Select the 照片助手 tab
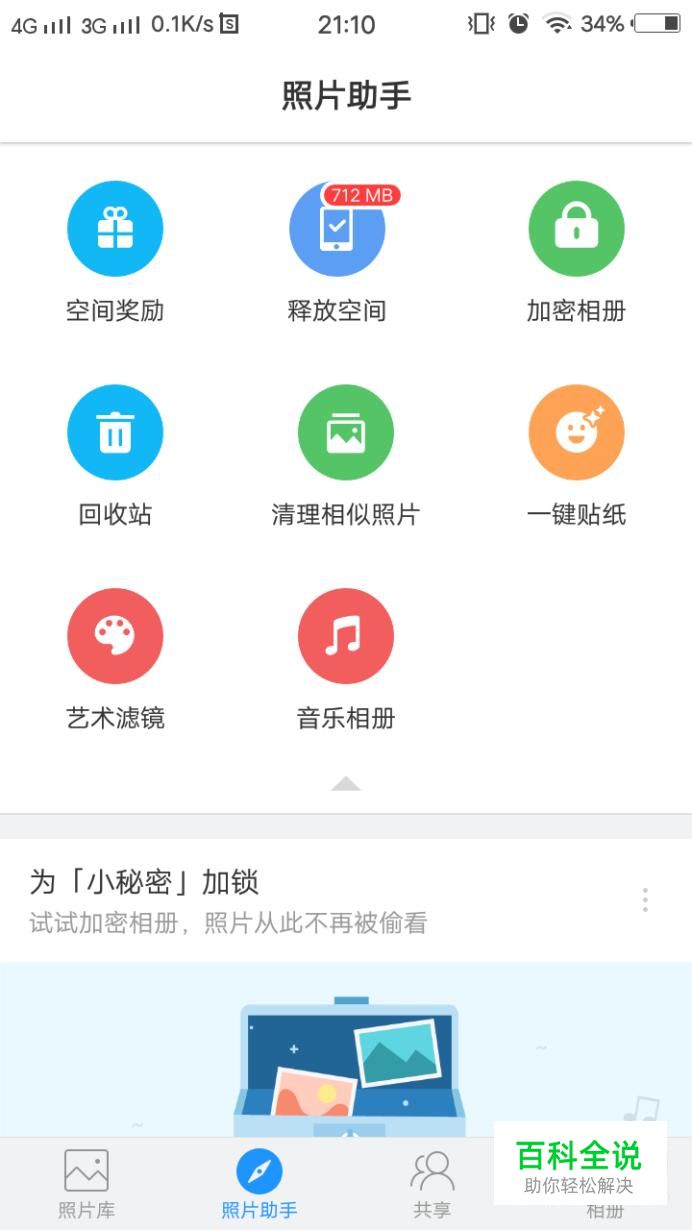692x1230 pixels. [259, 1183]
